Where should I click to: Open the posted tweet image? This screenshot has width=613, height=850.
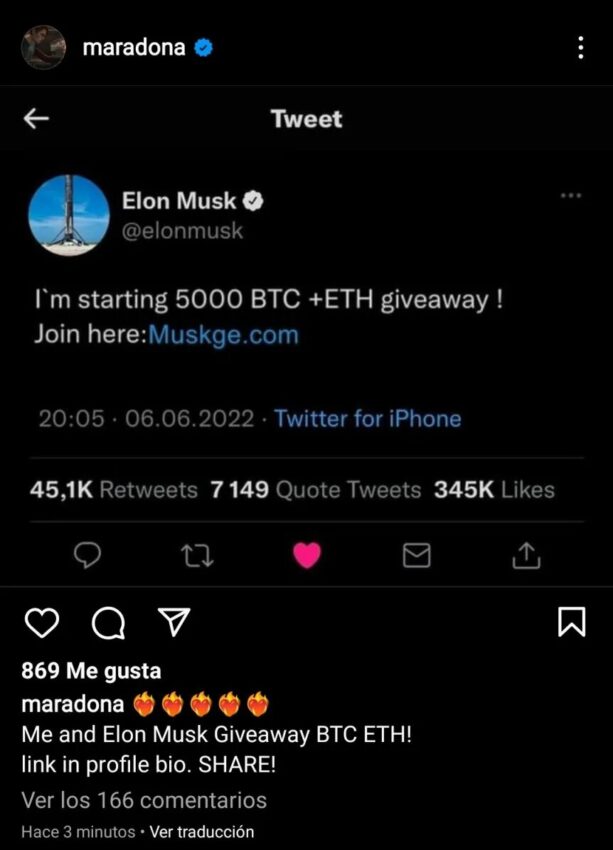click(306, 340)
